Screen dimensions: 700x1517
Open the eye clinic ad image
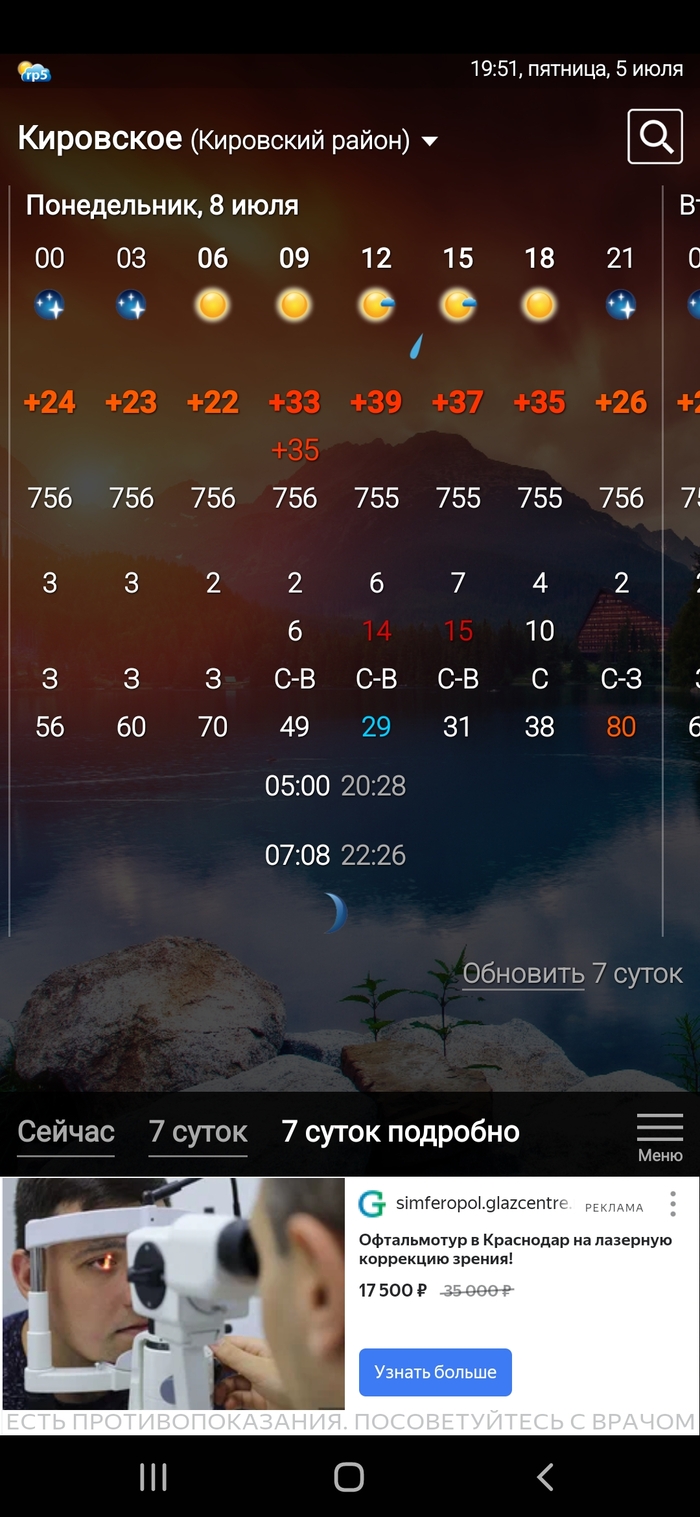(x=172, y=1293)
